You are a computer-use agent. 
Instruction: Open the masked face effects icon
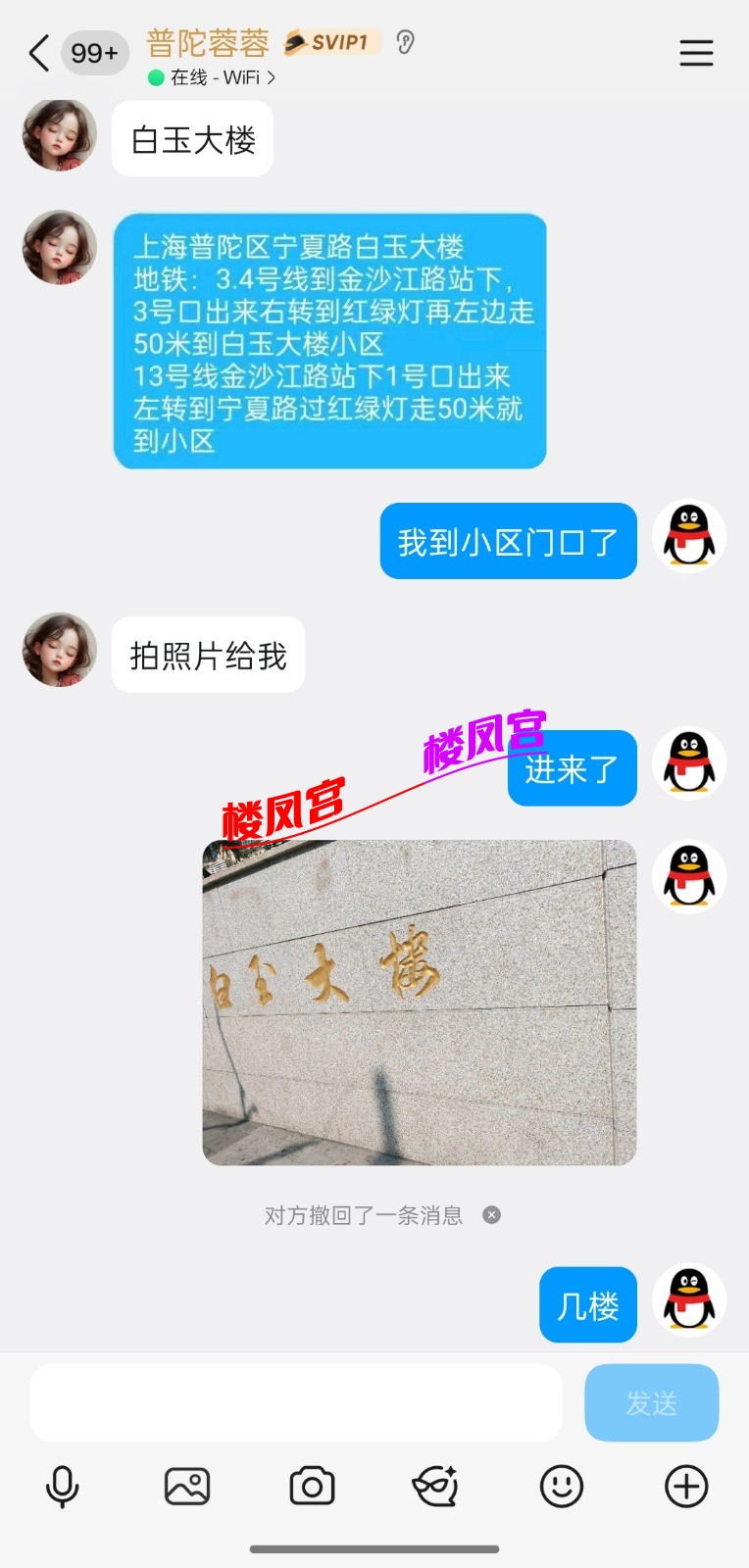tap(436, 1487)
